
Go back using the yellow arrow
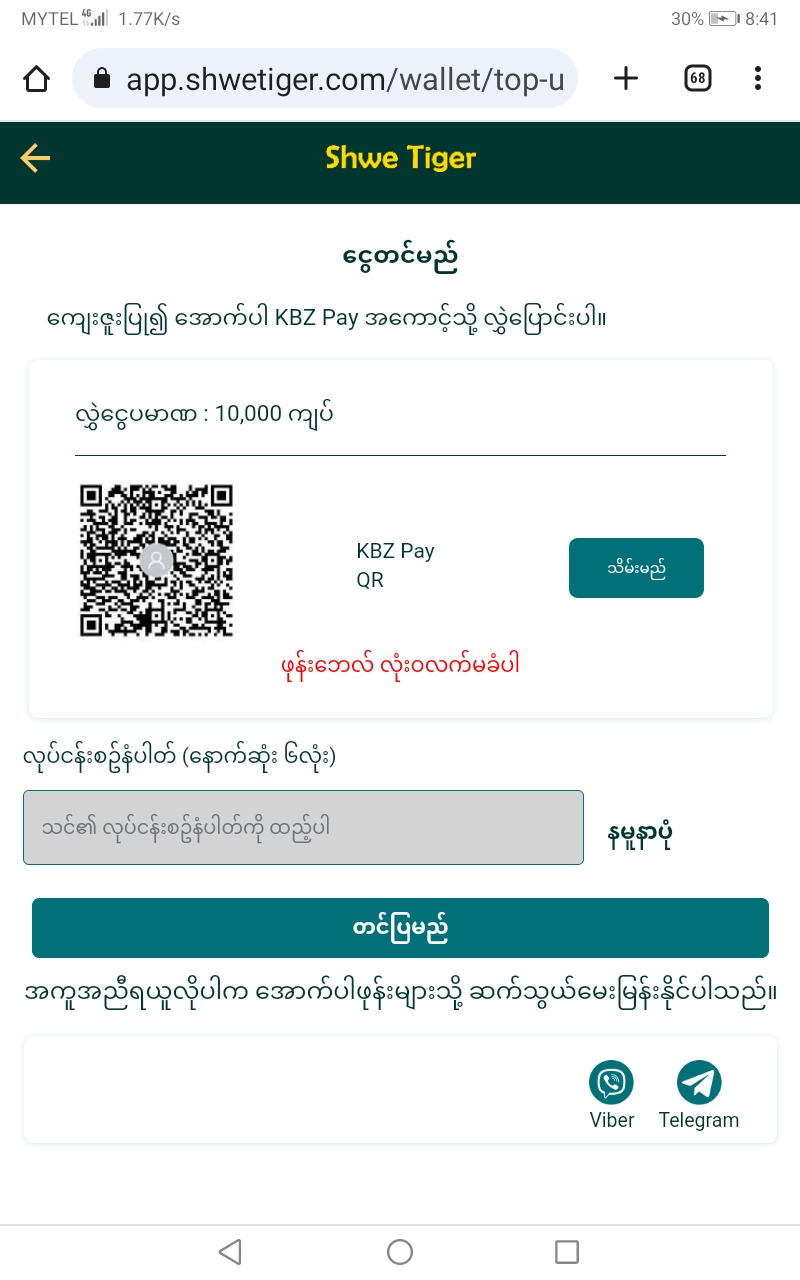pyautogui.click(x=36, y=158)
